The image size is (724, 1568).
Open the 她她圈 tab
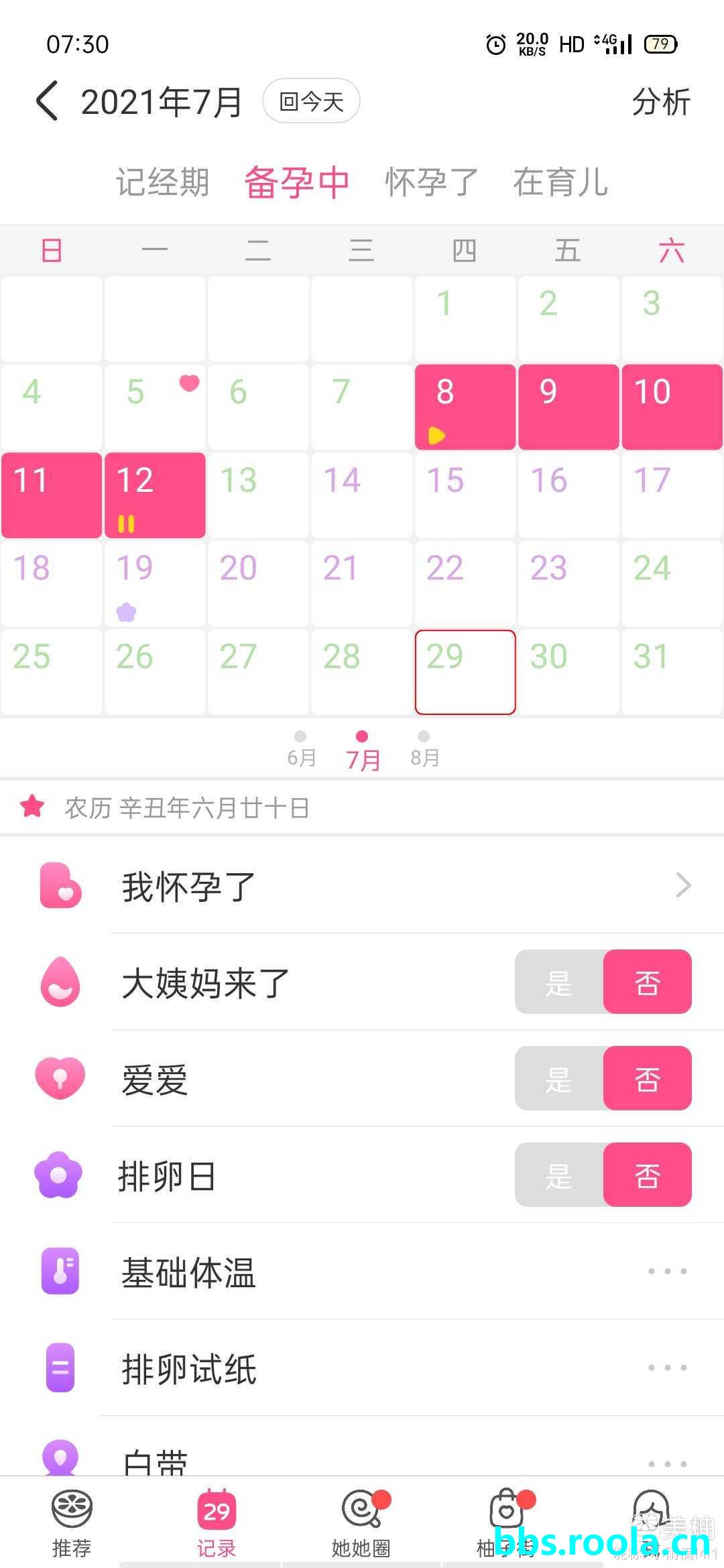pos(361,1522)
